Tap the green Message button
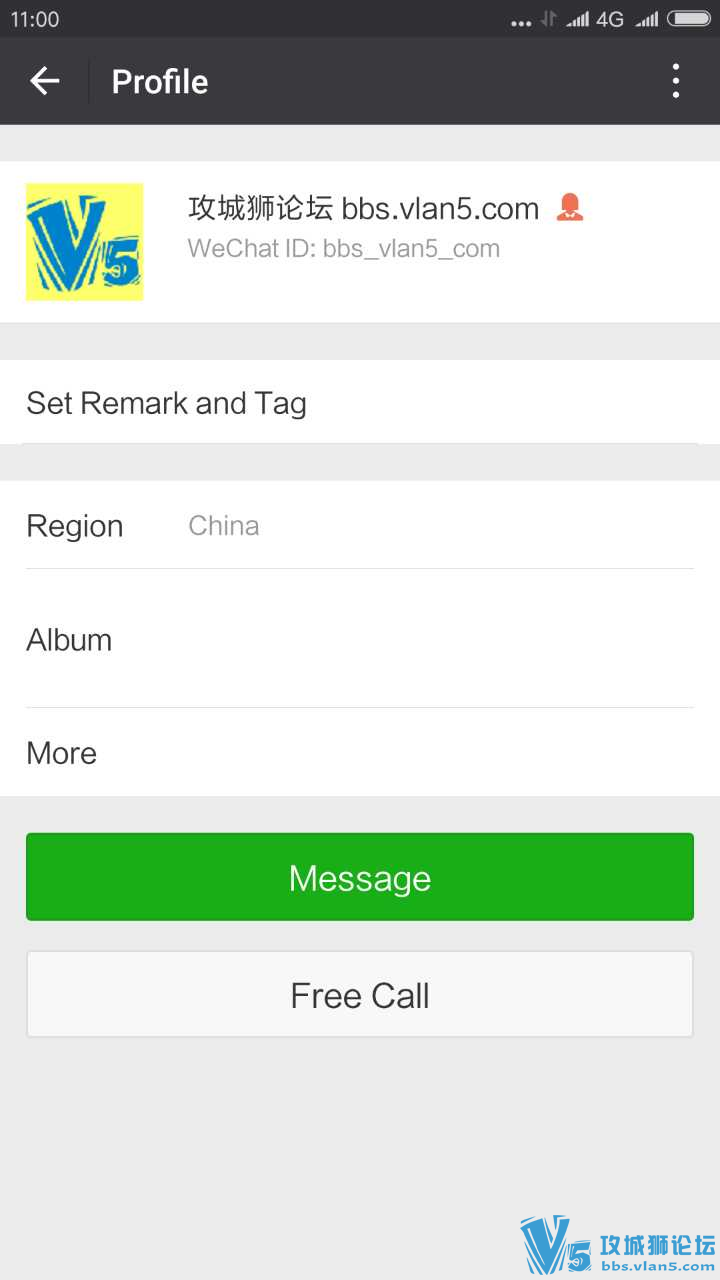Screen dimensions: 720x1280 coord(360,877)
